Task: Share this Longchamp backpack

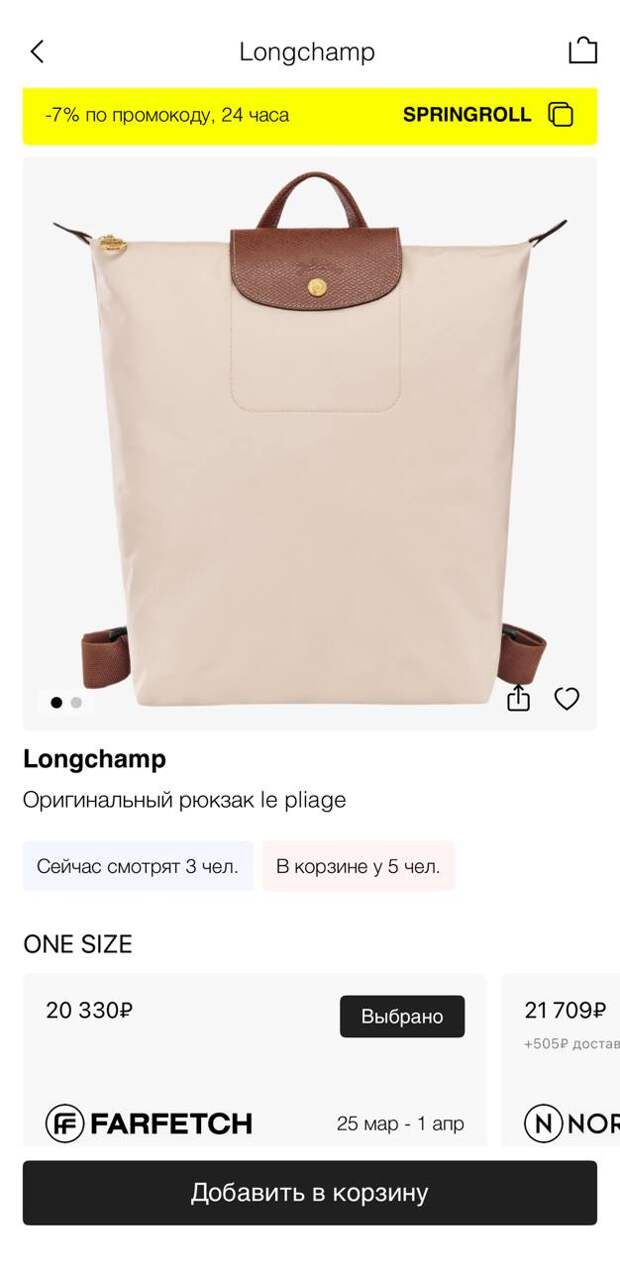Action: click(518, 698)
